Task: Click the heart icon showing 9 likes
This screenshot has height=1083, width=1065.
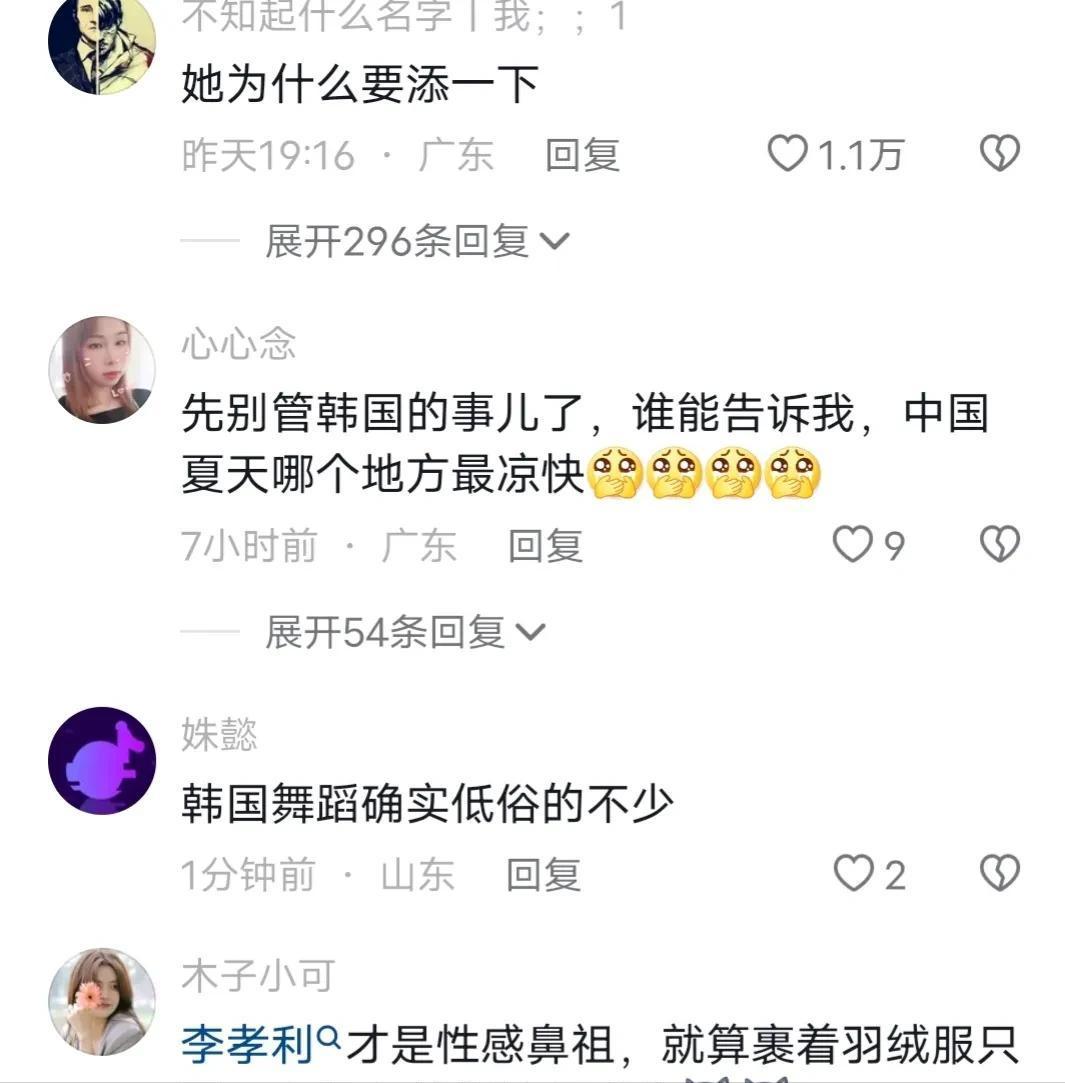Action: click(851, 545)
